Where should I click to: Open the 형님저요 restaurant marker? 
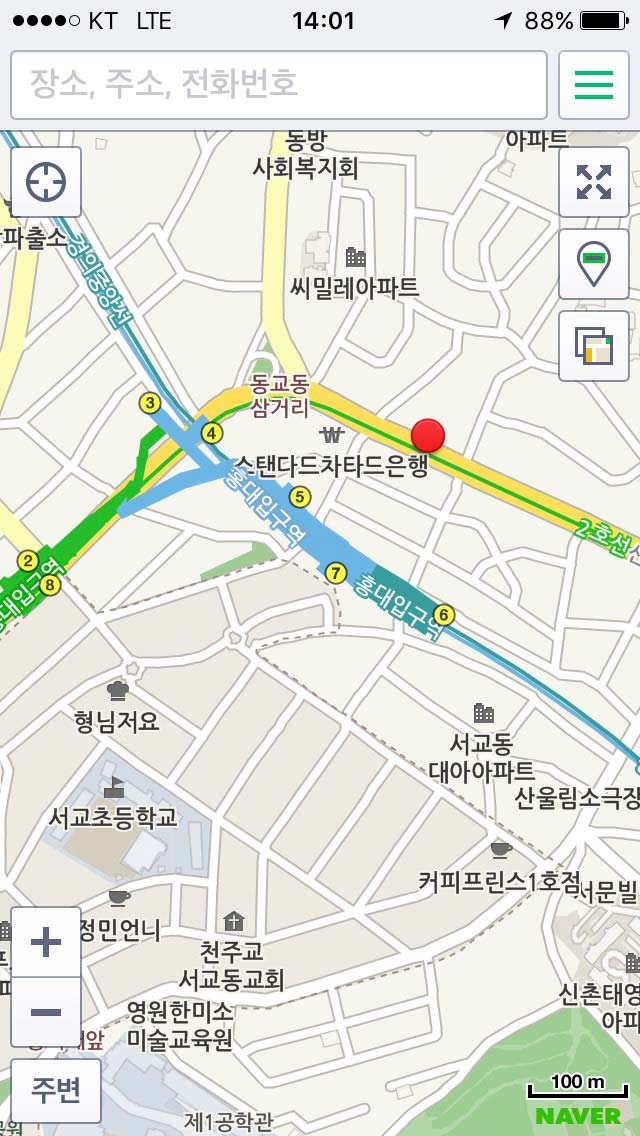click(x=118, y=690)
